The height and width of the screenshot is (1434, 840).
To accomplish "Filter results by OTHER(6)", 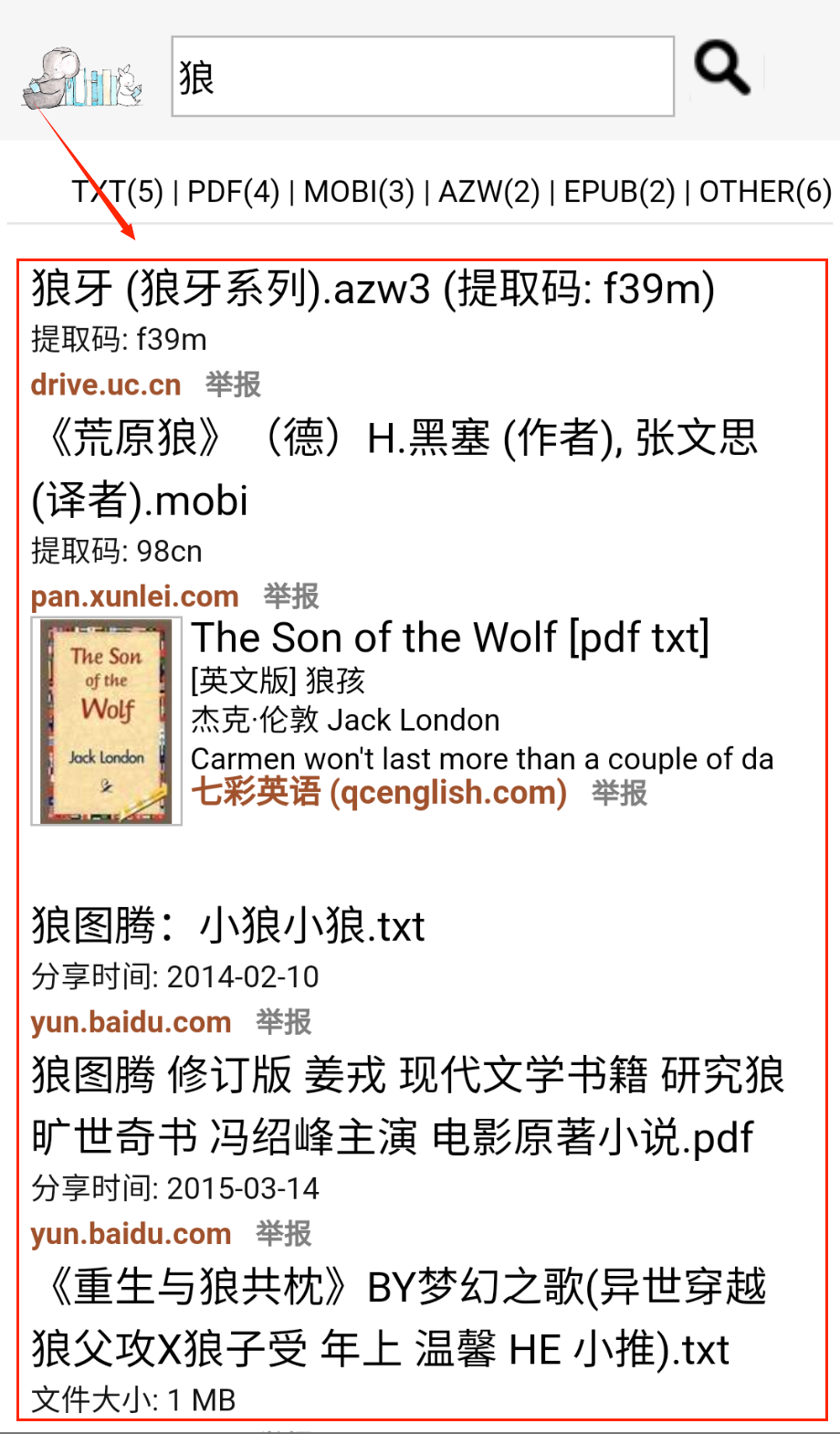I will click(x=765, y=192).
